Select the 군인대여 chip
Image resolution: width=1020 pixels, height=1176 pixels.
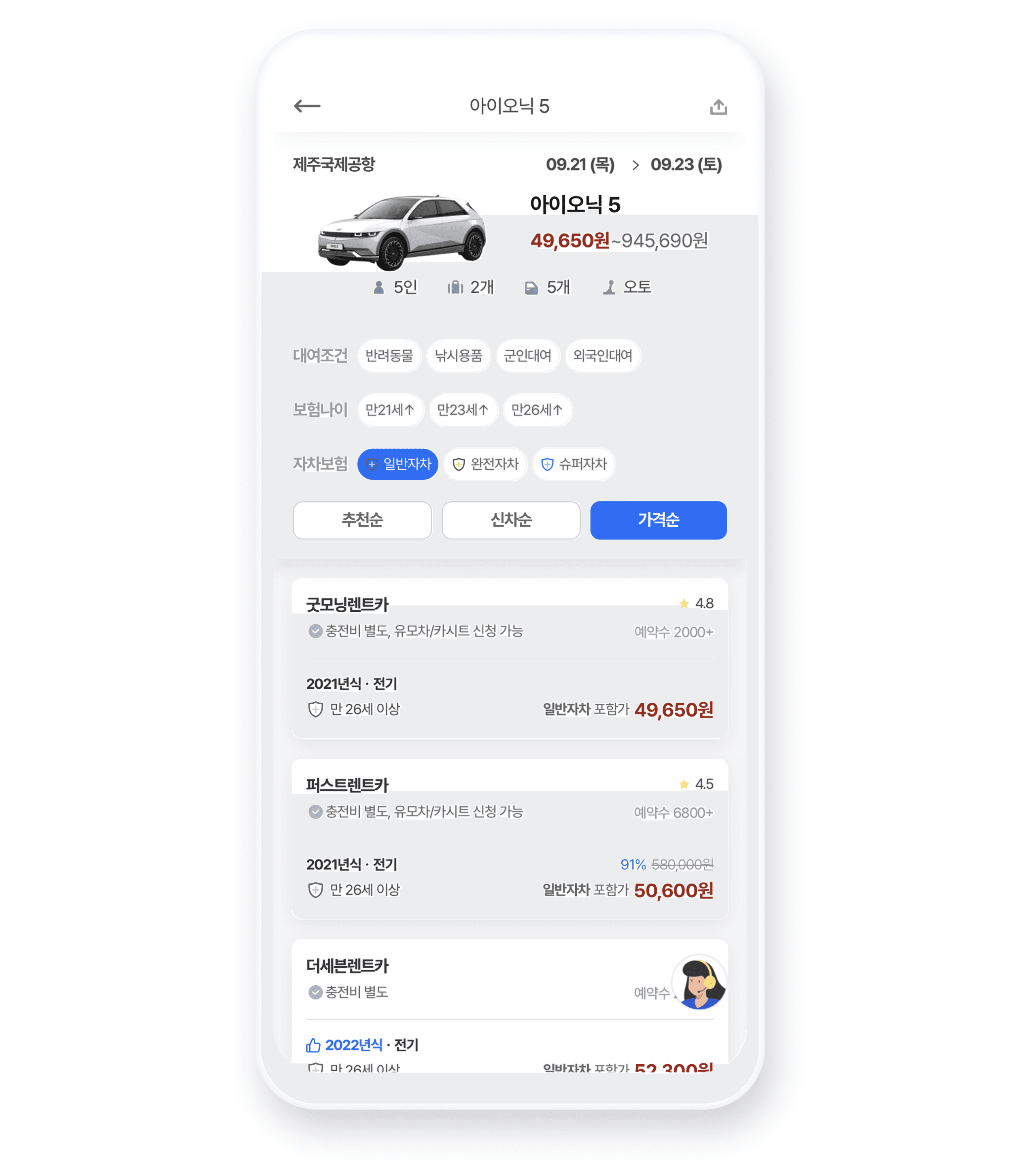[x=528, y=356]
